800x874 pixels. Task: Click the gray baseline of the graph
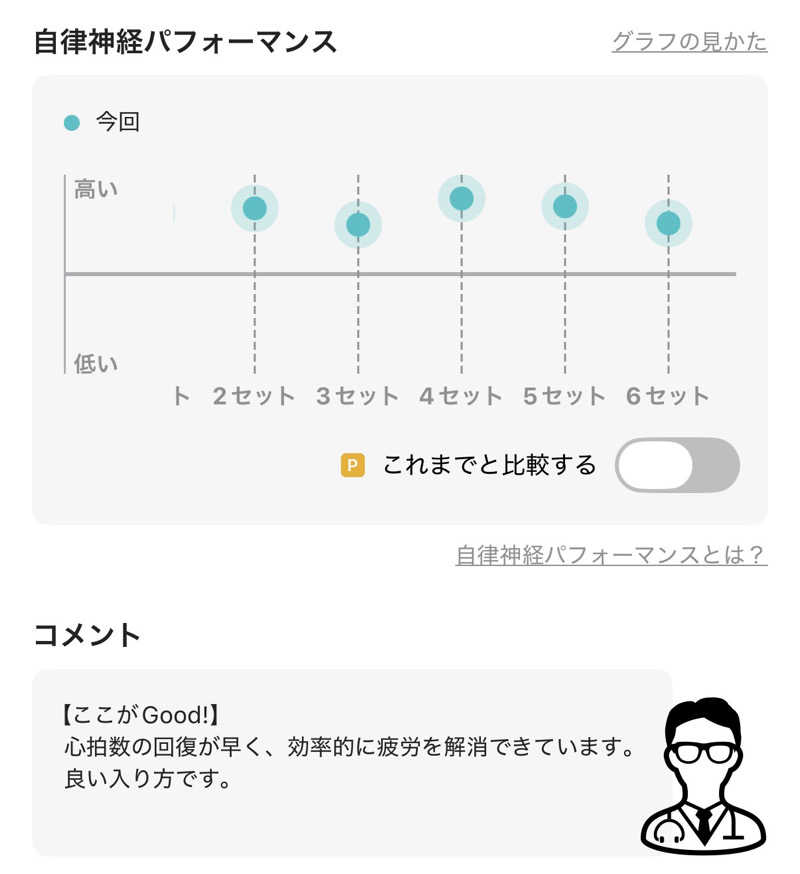pos(400,272)
